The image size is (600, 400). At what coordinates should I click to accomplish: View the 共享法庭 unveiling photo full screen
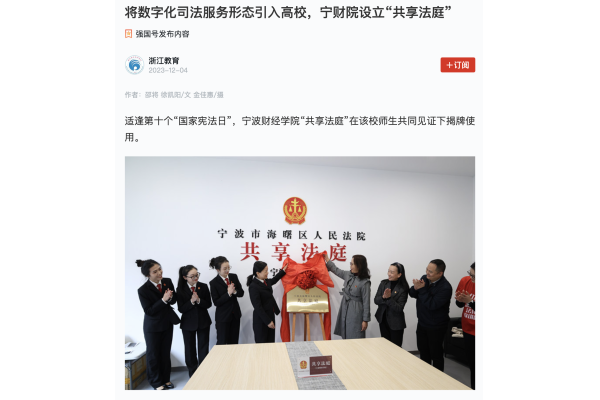[300, 272]
